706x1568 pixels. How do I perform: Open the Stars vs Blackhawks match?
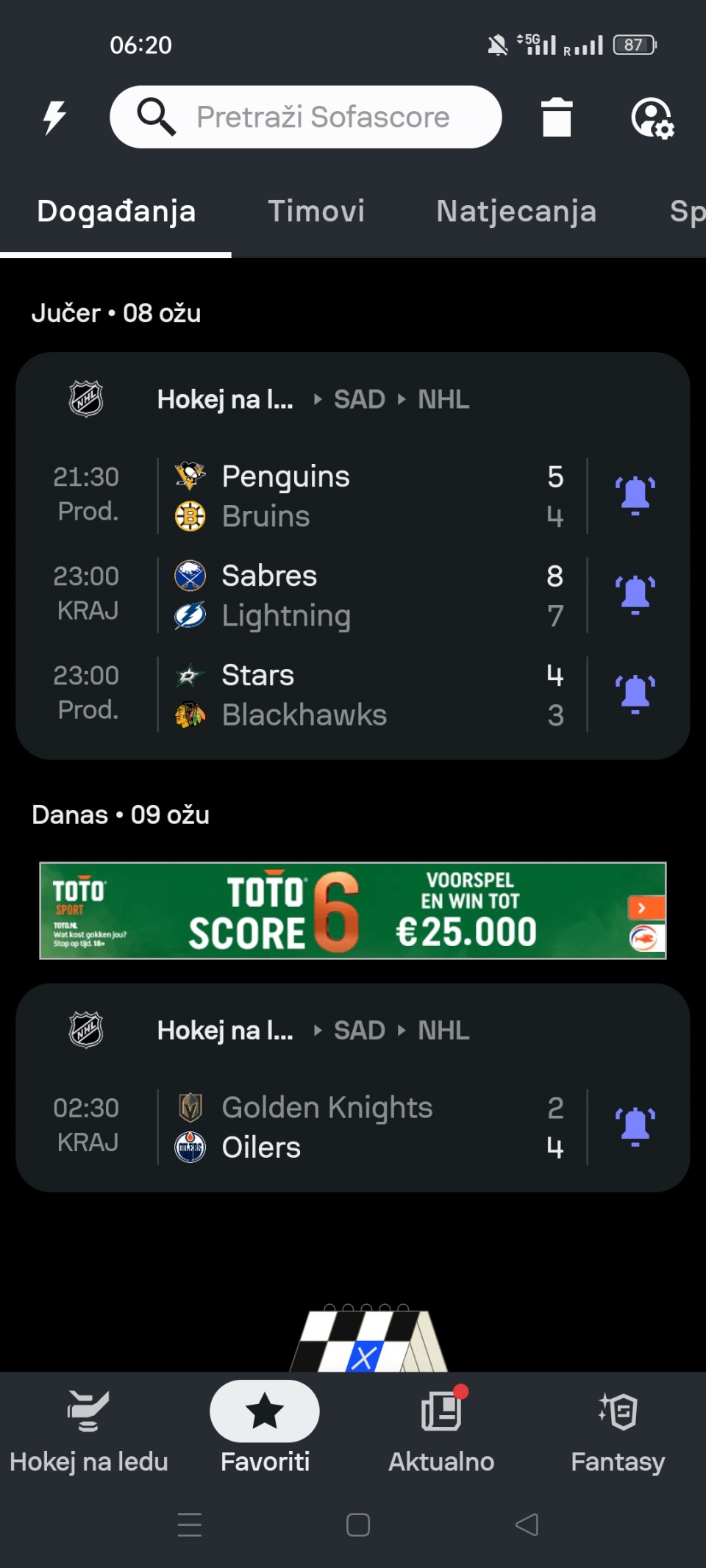click(353, 695)
